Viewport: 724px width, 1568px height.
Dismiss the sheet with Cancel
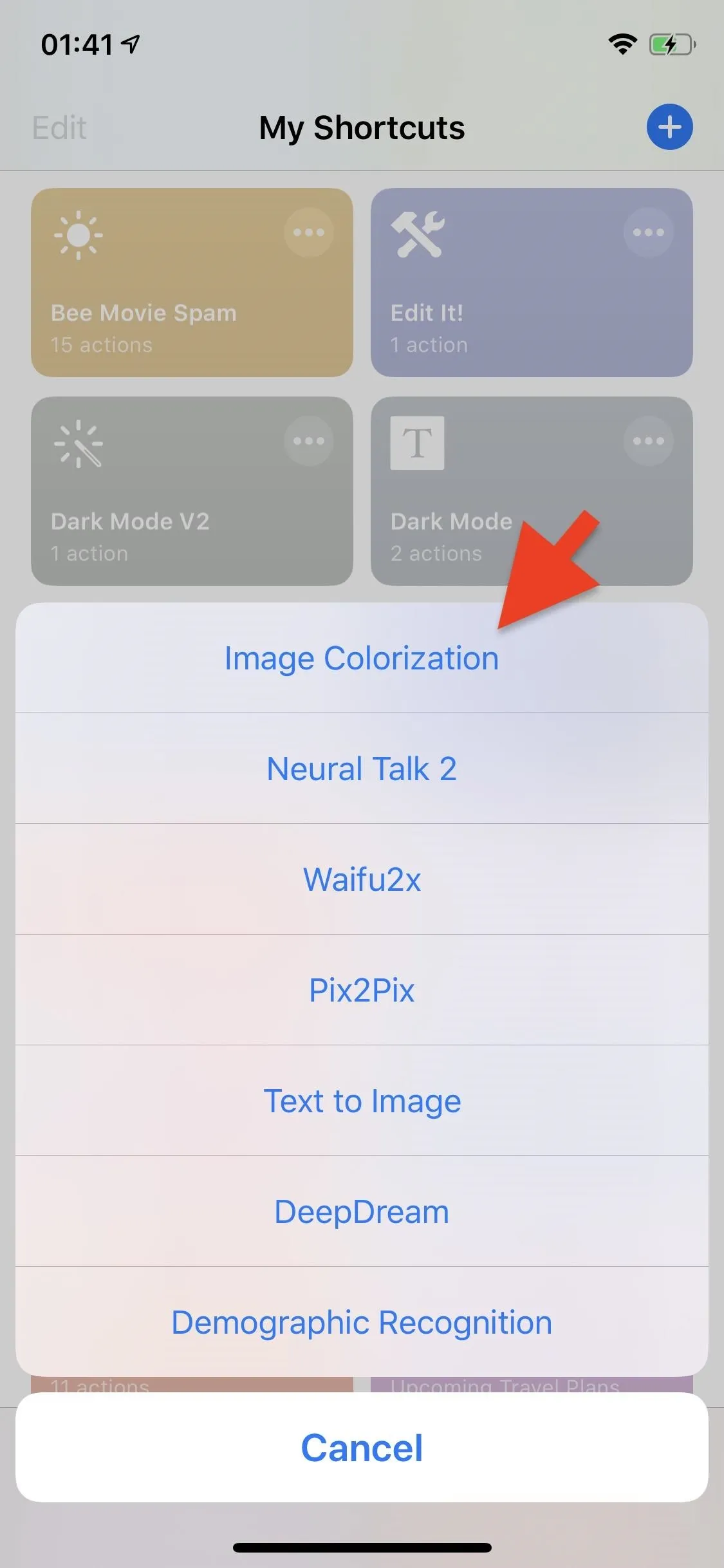click(x=362, y=1448)
